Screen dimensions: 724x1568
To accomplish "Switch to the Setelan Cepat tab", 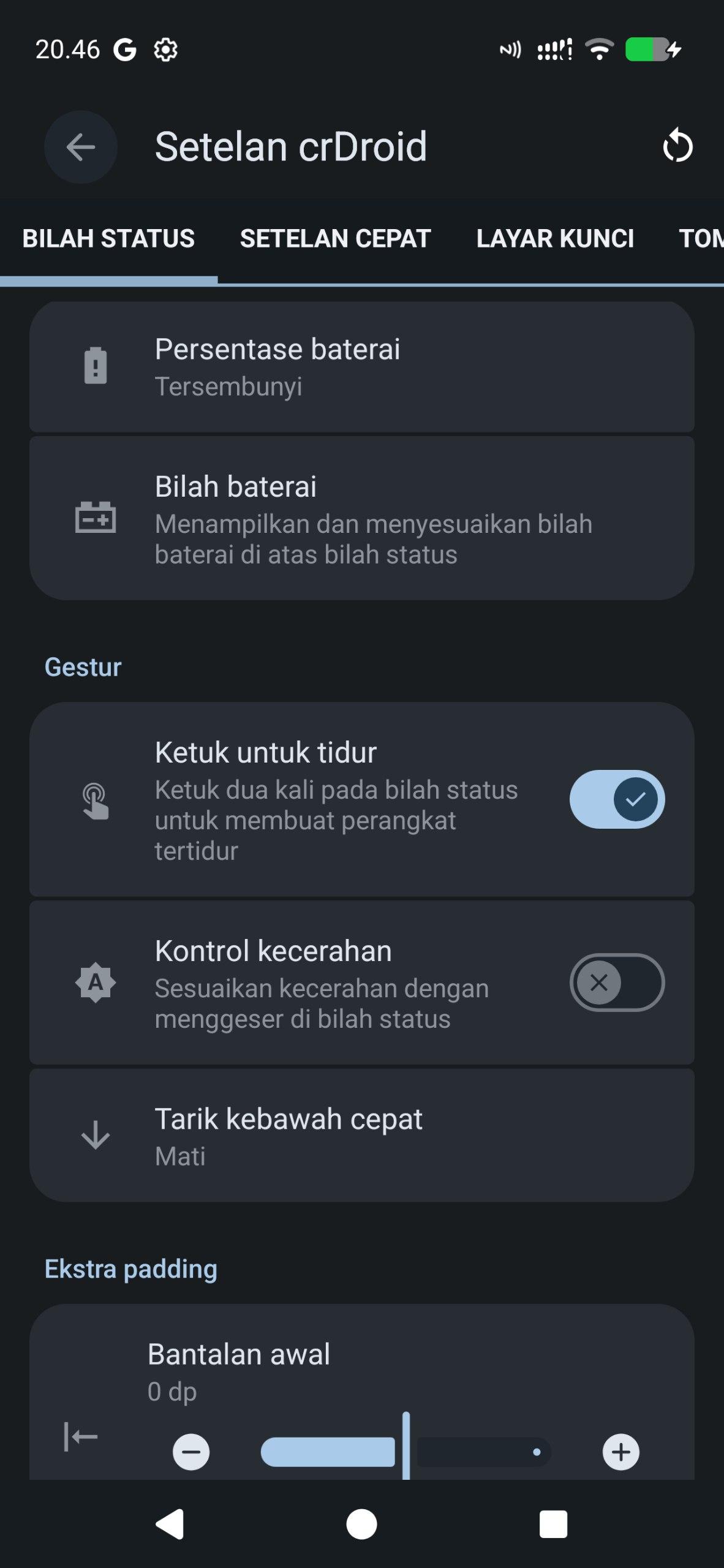I will (x=335, y=239).
